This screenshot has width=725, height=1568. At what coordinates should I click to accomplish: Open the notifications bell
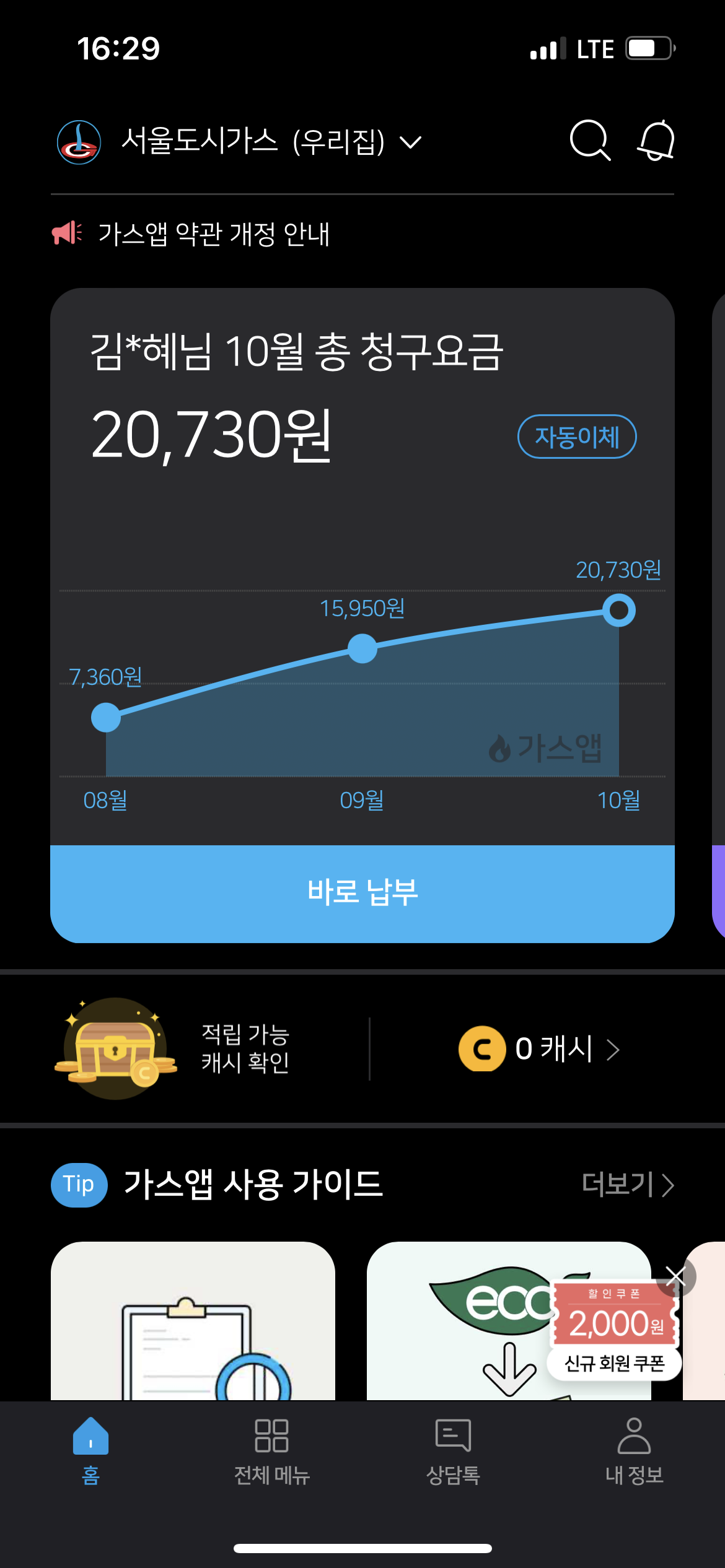point(656,141)
